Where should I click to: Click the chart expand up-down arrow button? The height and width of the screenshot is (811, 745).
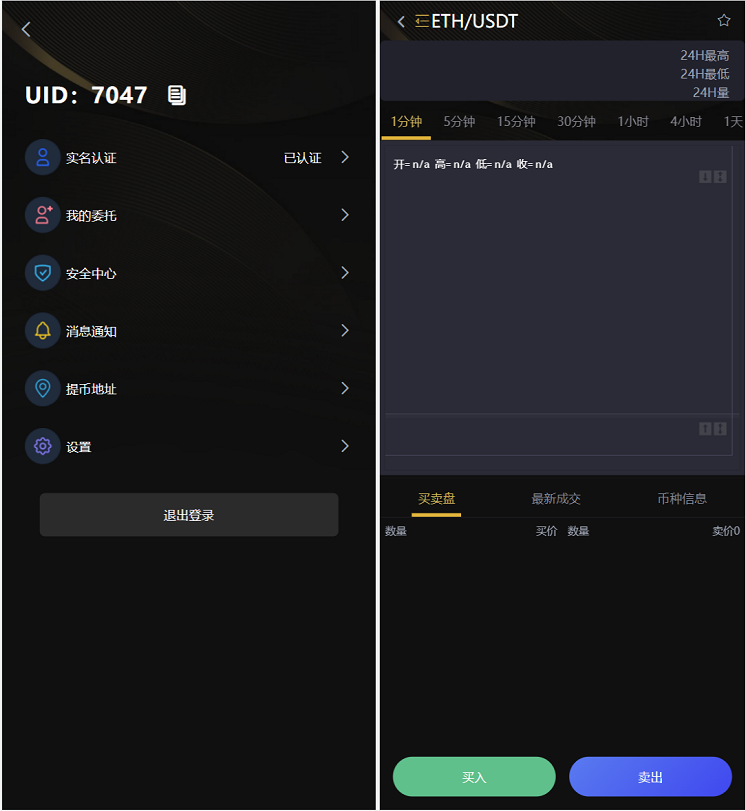pos(720,177)
